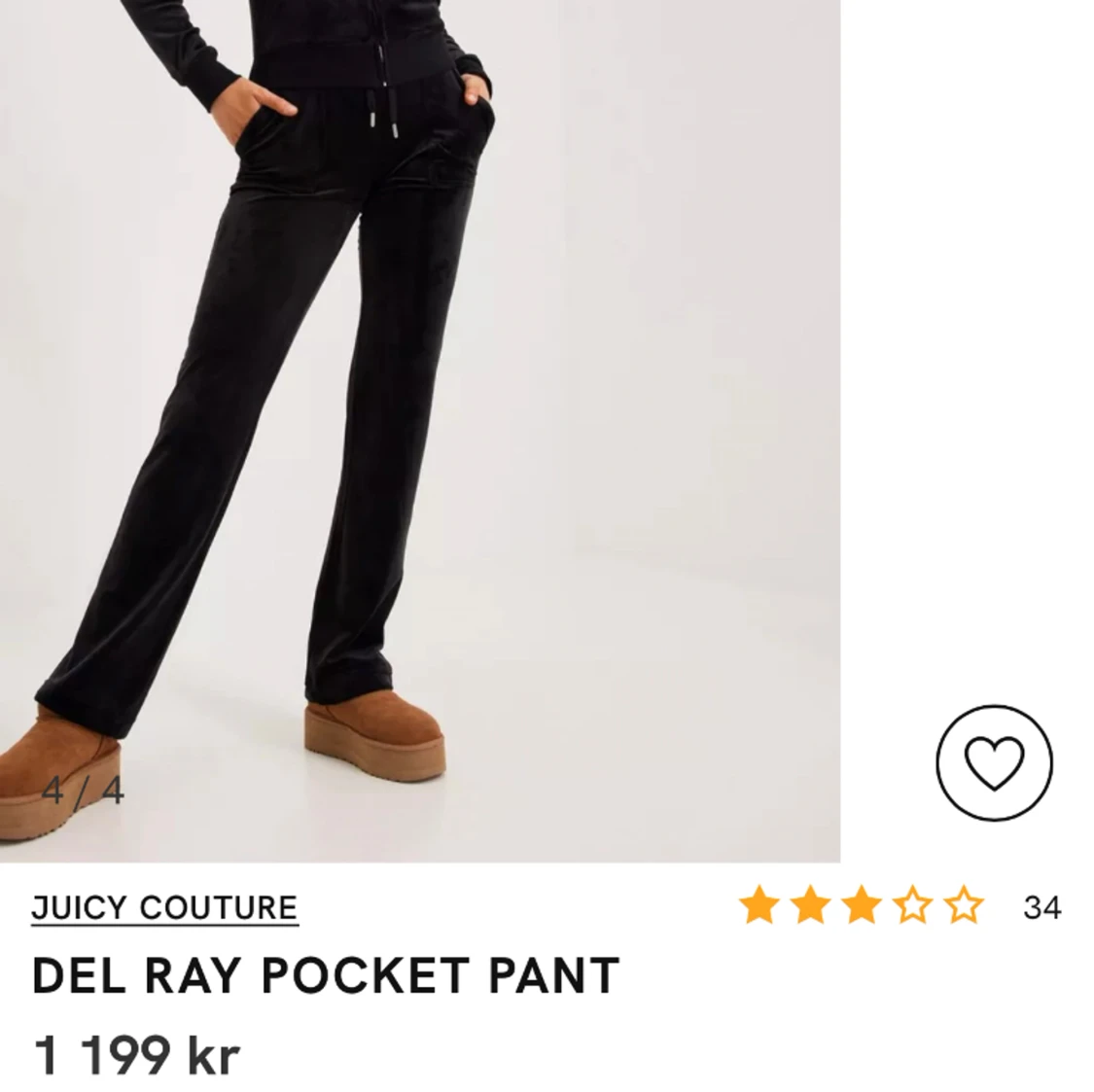Add the Del Ray pant to favorites
The image size is (1094, 1092).
pyautogui.click(x=994, y=763)
